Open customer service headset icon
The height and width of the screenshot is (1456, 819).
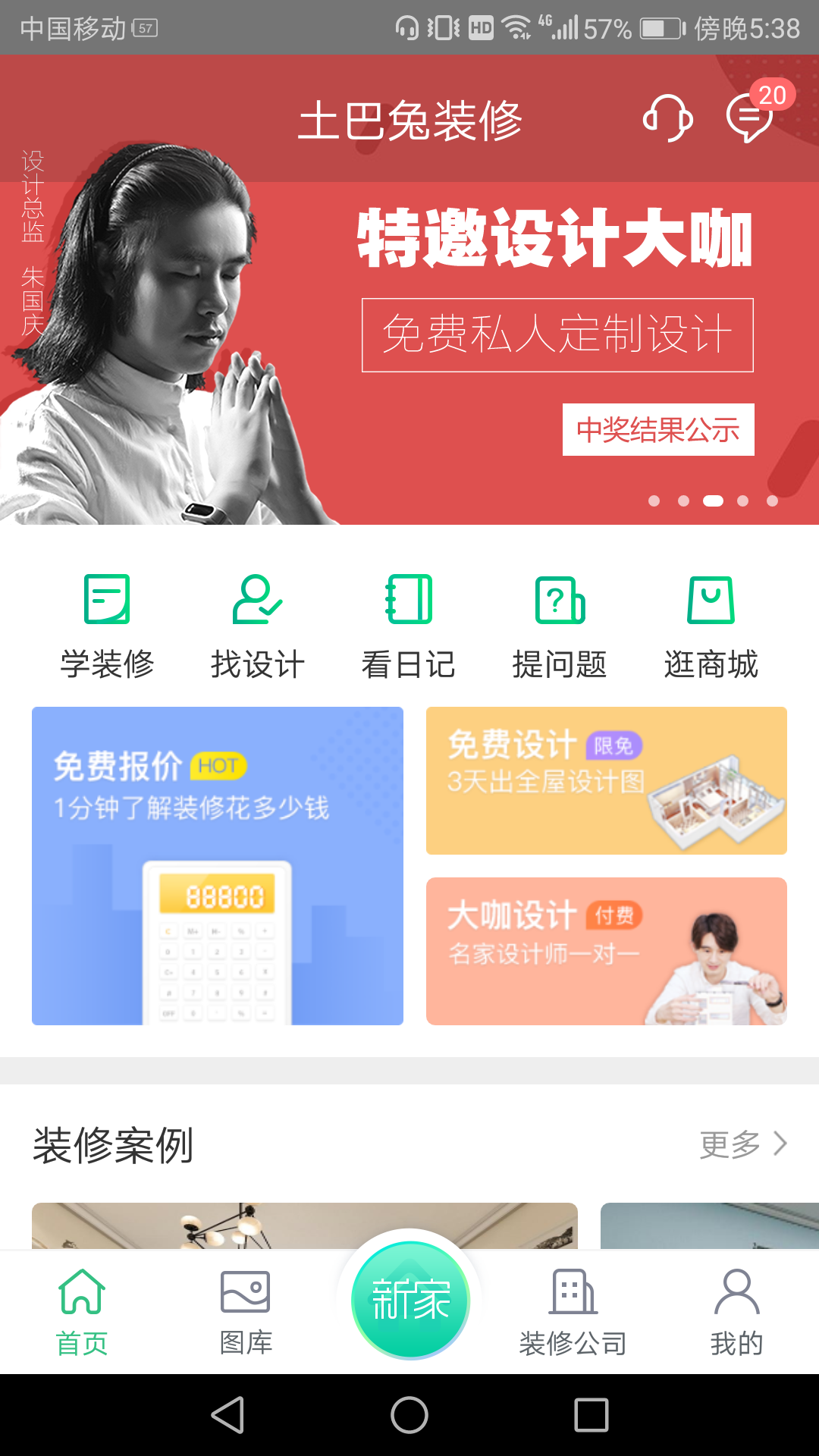668,118
